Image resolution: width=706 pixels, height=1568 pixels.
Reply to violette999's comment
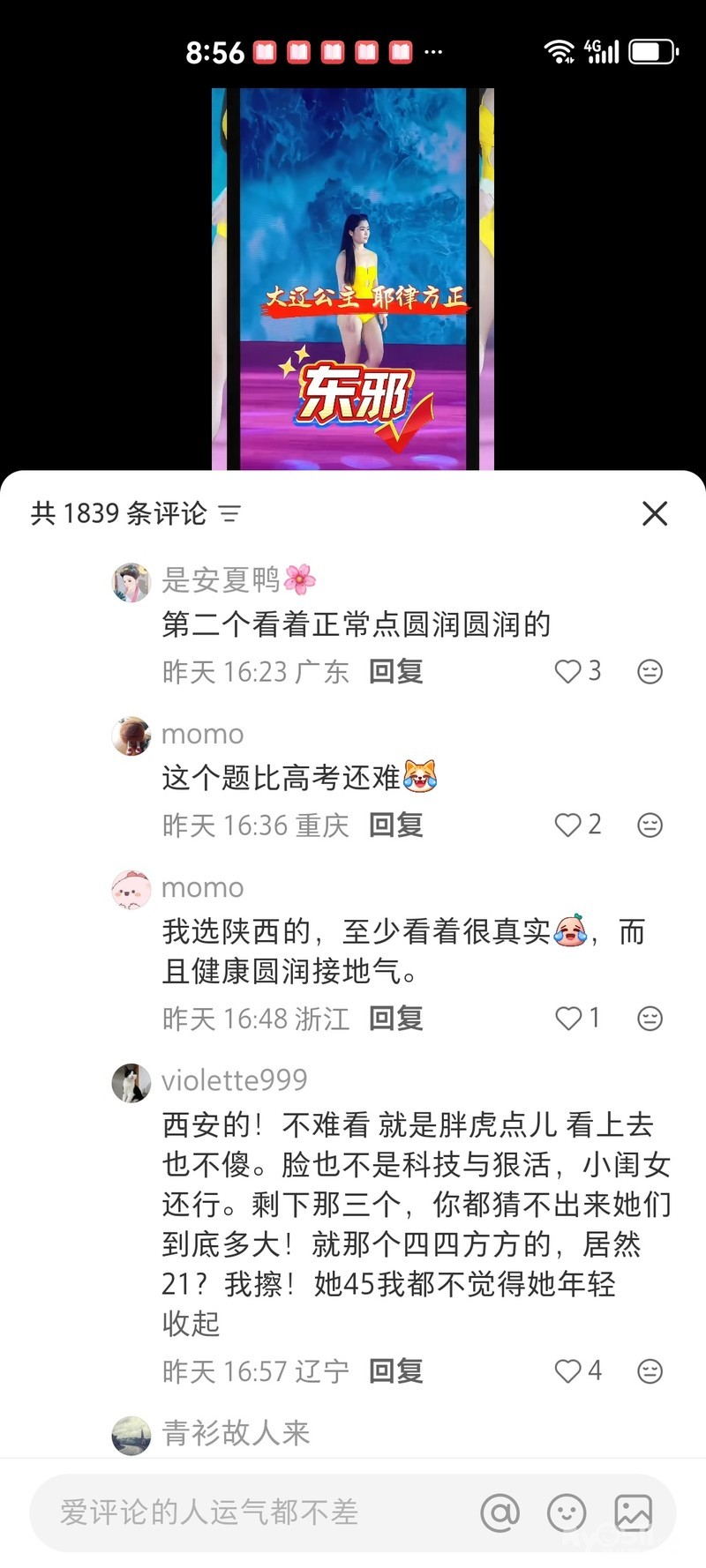(395, 1371)
